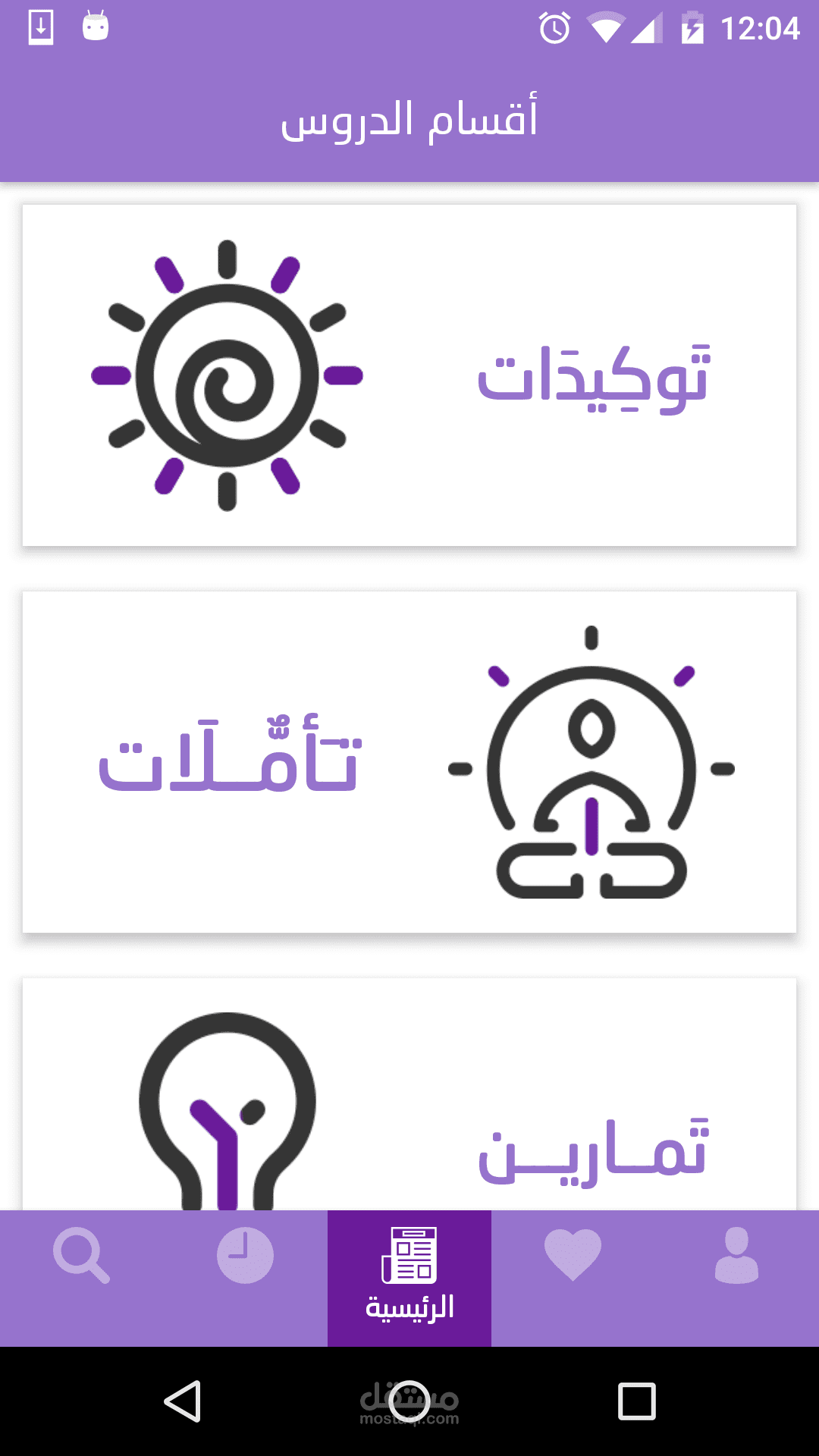
Task: Open the recent apps button
Action: click(x=636, y=1401)
